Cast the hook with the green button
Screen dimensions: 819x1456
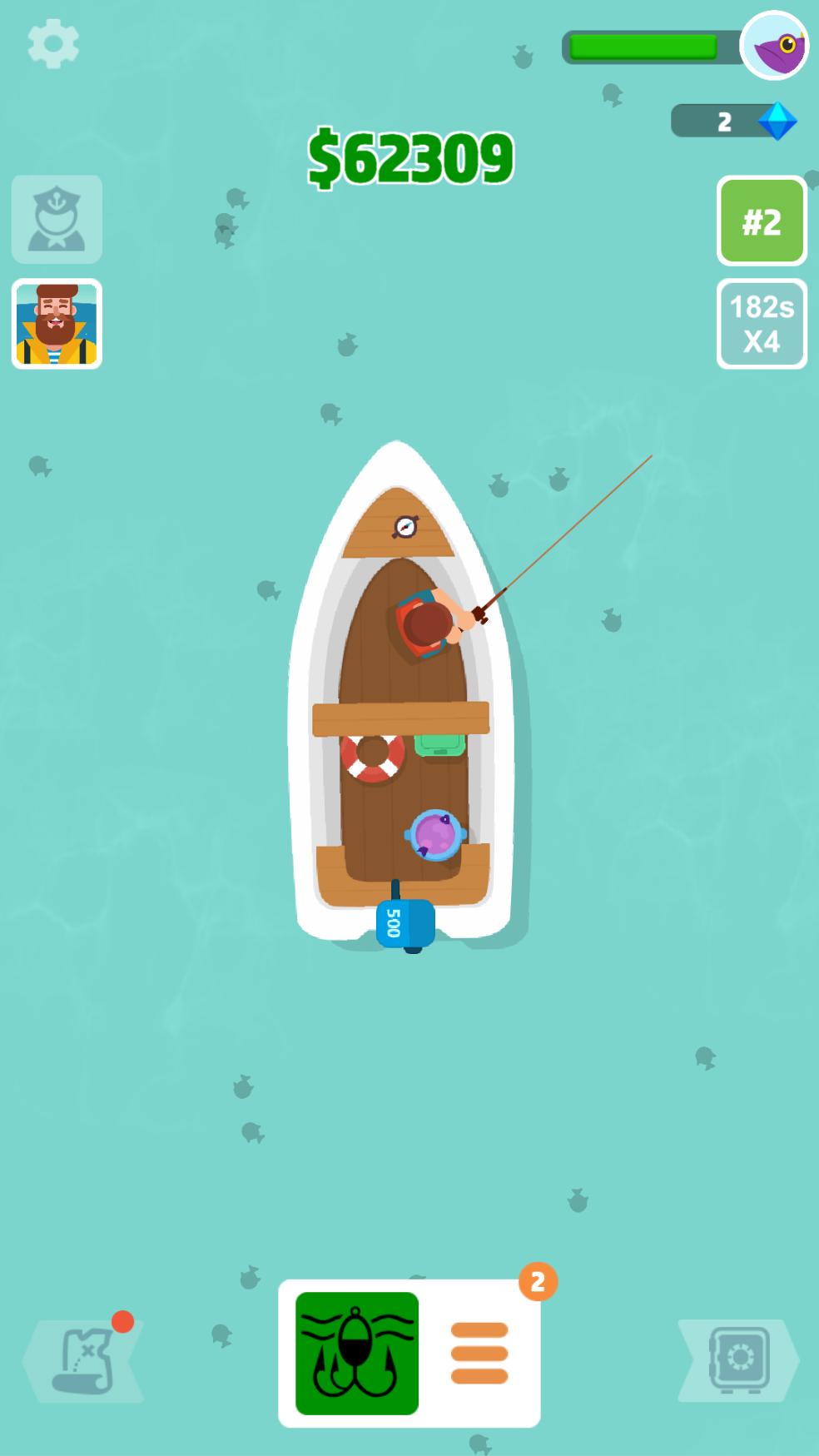click(x=357, y=1353)
